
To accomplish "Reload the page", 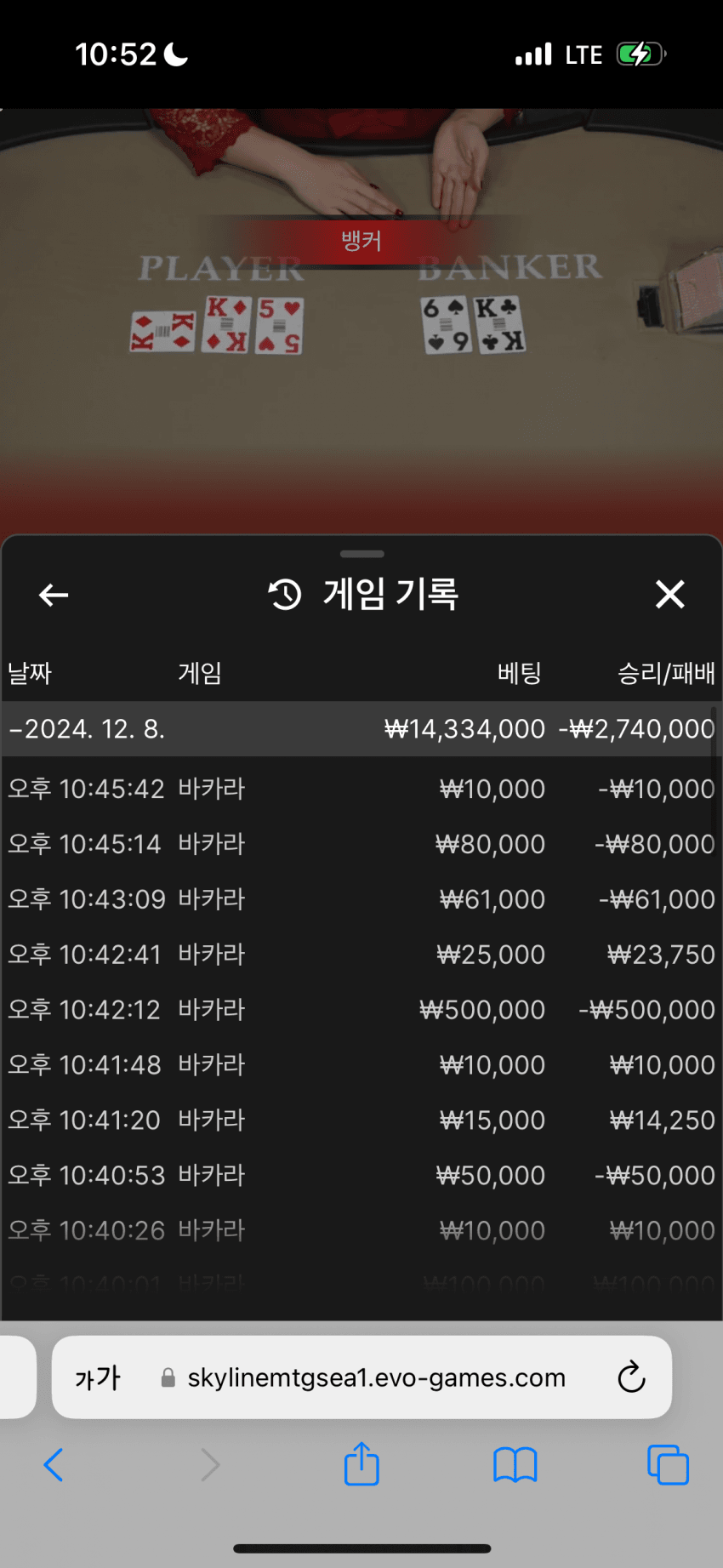I will pos(631,1377).
